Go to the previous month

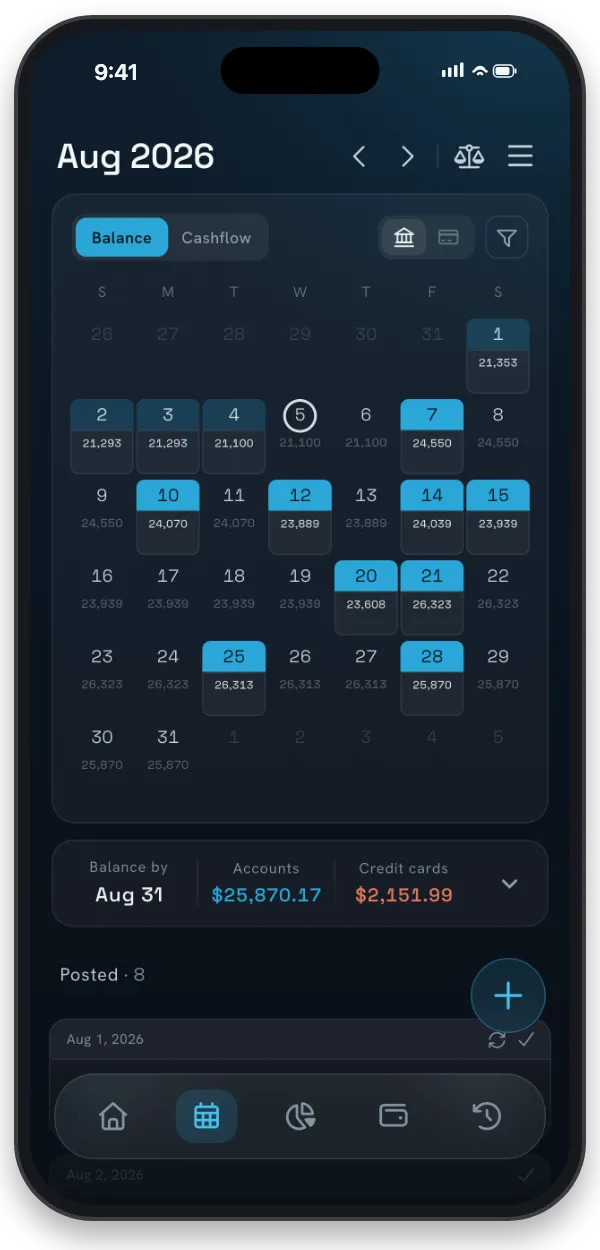tap(360, 156)
